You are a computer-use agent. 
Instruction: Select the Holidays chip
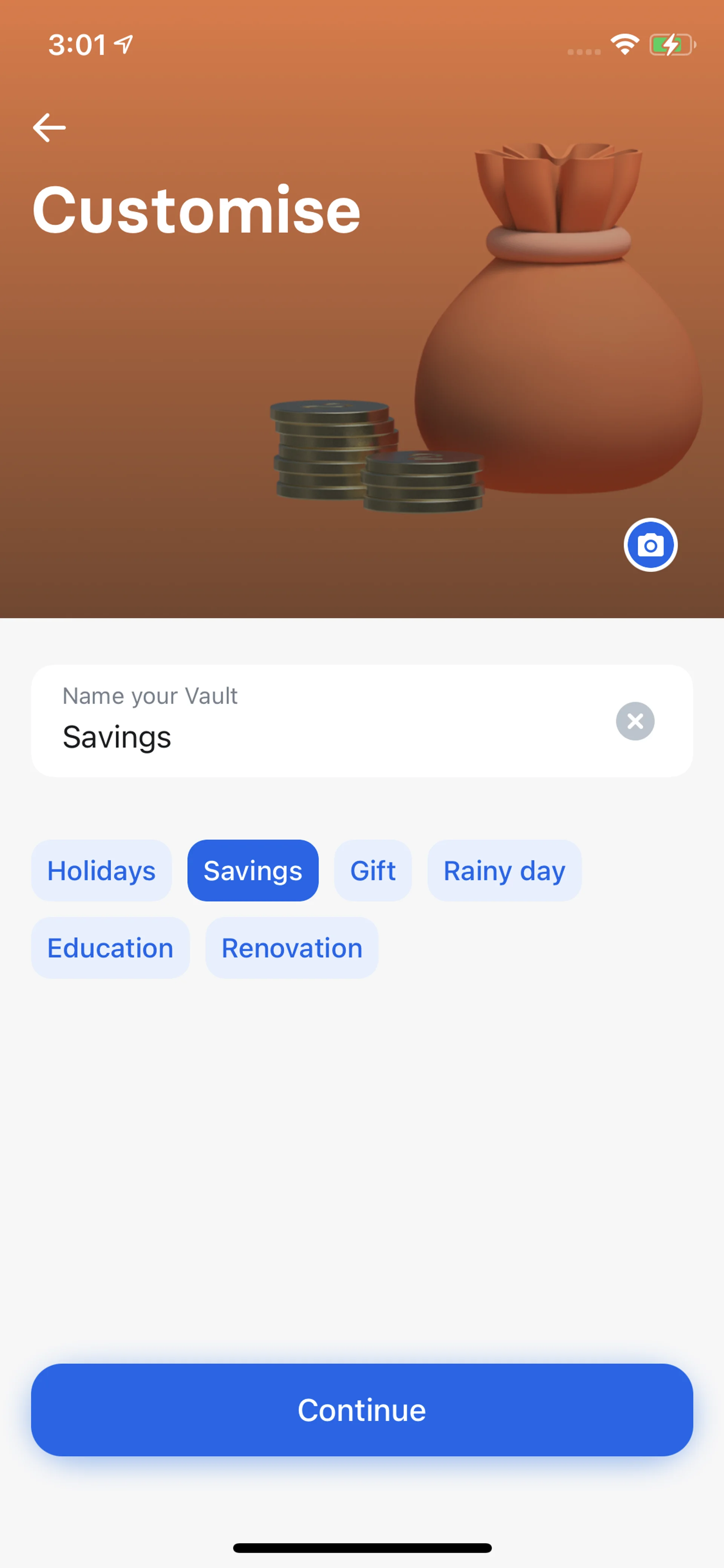[x=101, y=871]
